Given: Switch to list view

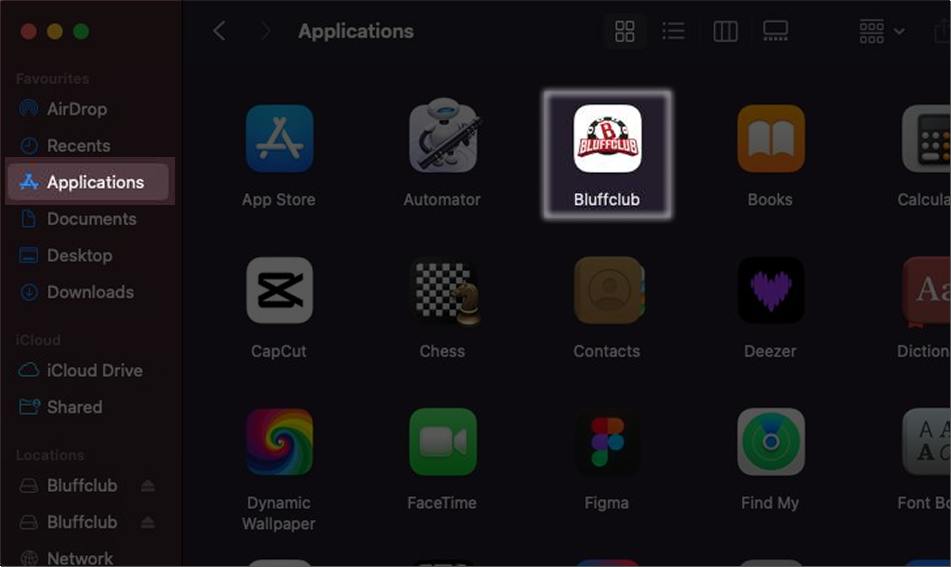Looking at the screenshot, I should coord(674,31).
